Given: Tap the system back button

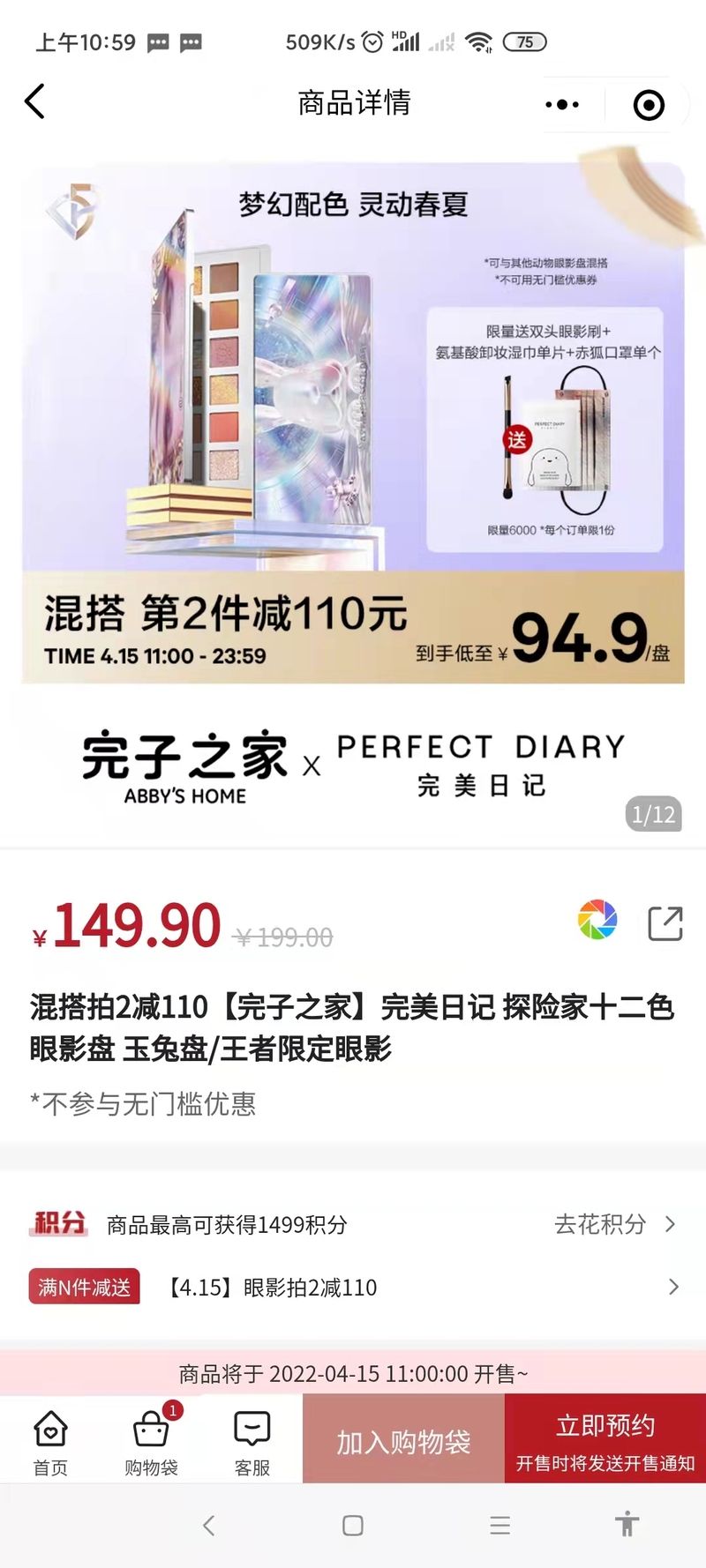Looking at the screenshot, I should click(x=209, y=1526).
